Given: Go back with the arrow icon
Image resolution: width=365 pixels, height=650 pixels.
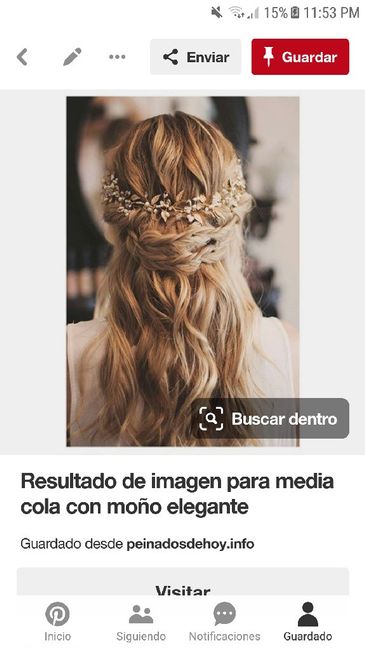Looking at the screenshot, I should [x=22, y=57].
